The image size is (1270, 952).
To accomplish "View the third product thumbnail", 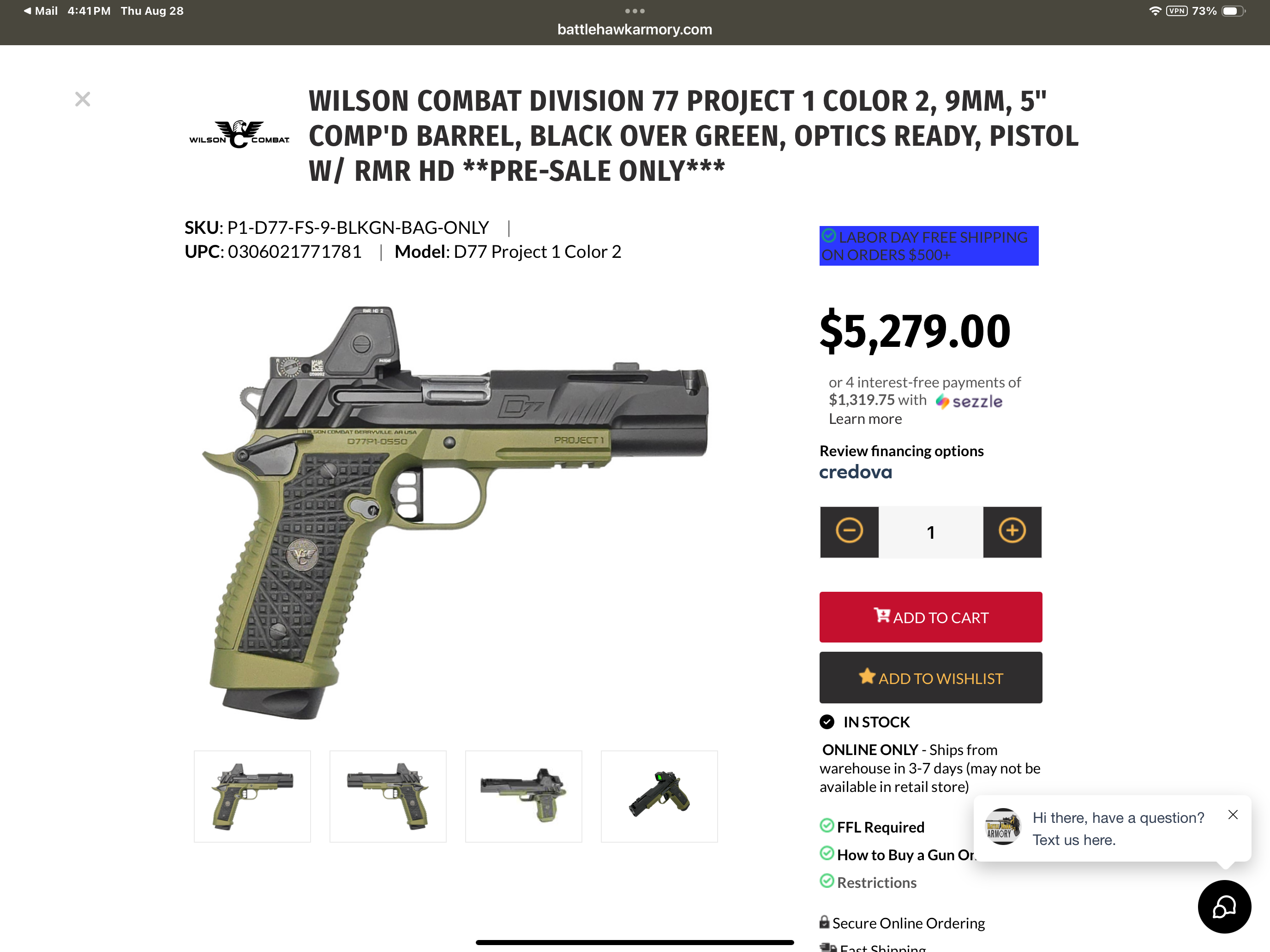I will coord(523,796).
